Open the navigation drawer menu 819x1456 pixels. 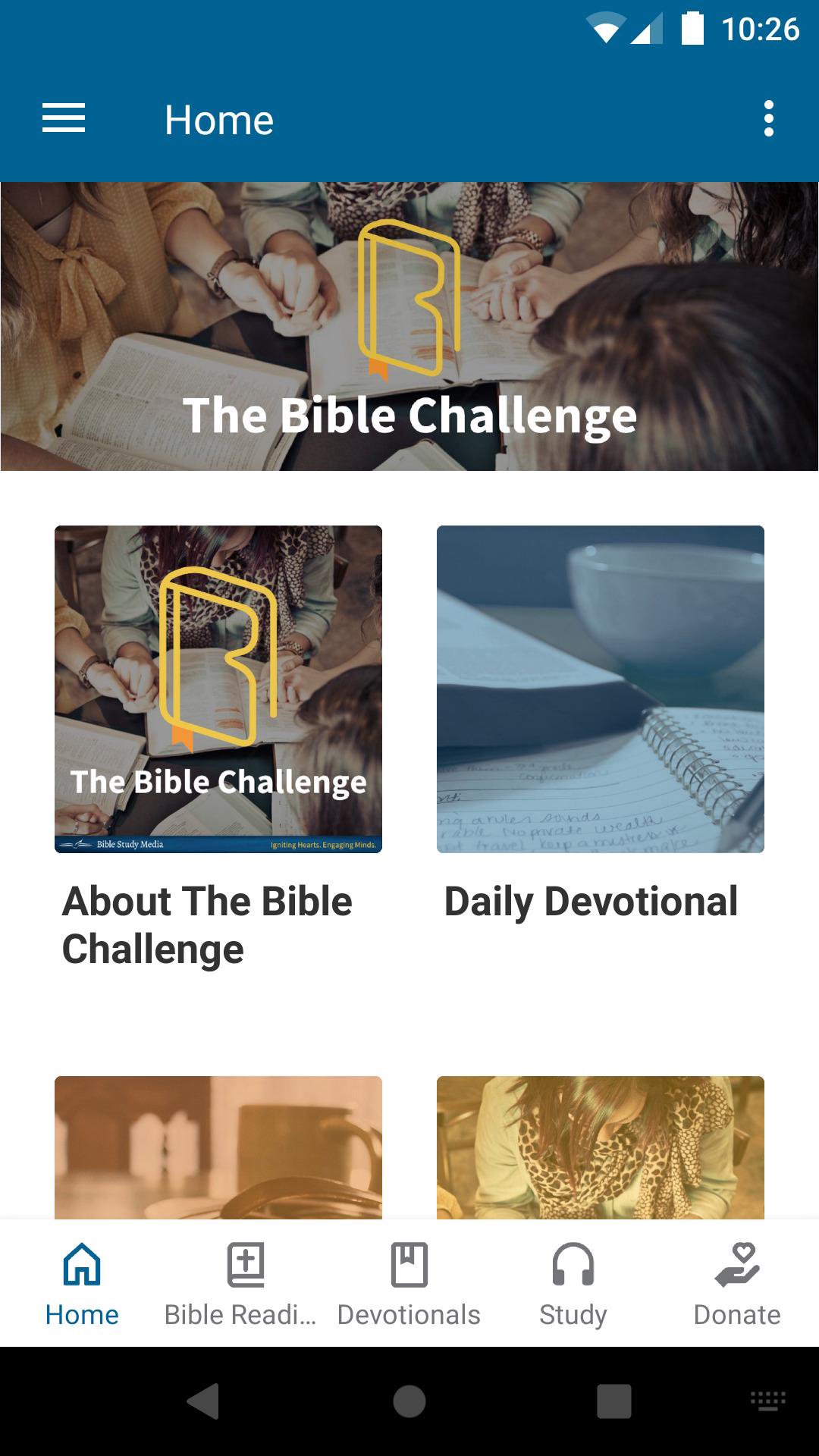click(64, 118)
